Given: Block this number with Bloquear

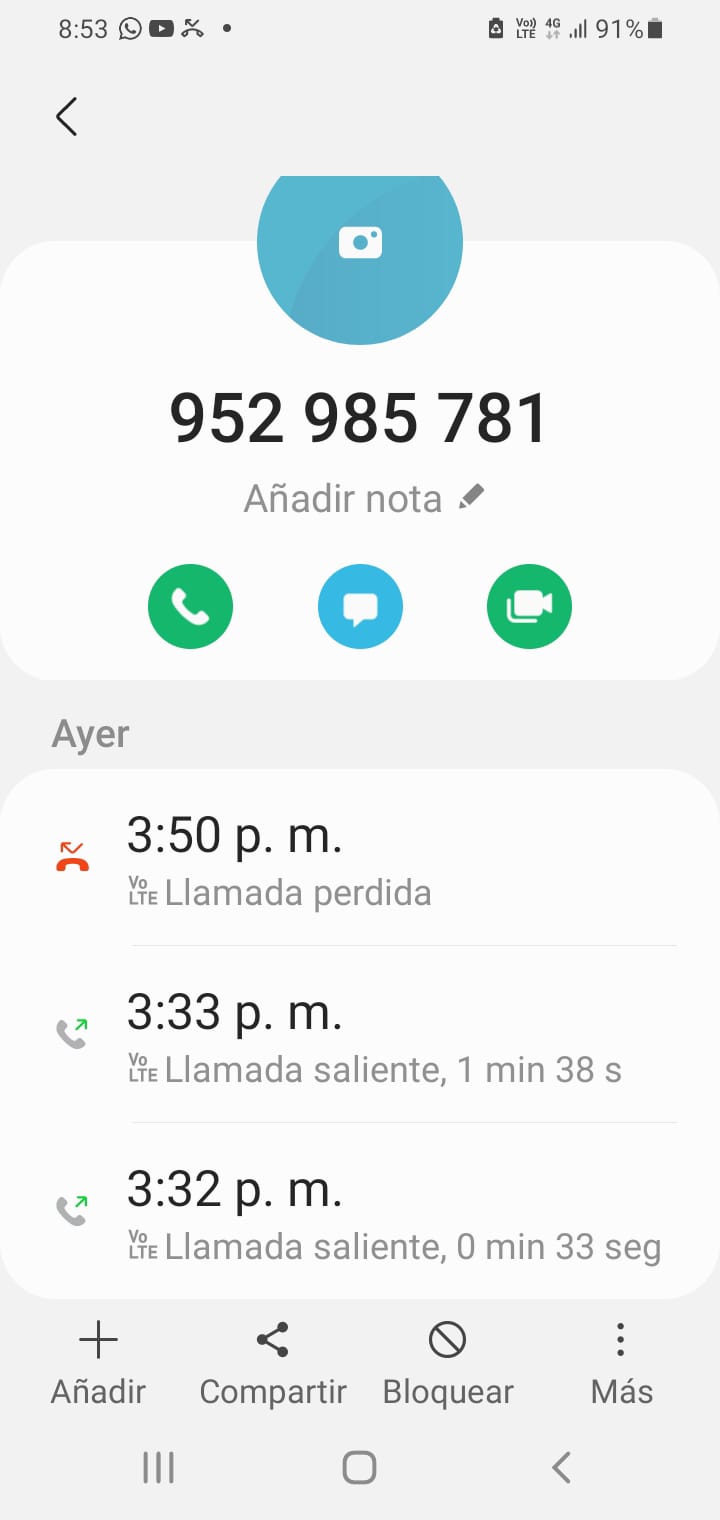Looking at the screenshot, I should tap(448, 1362).
